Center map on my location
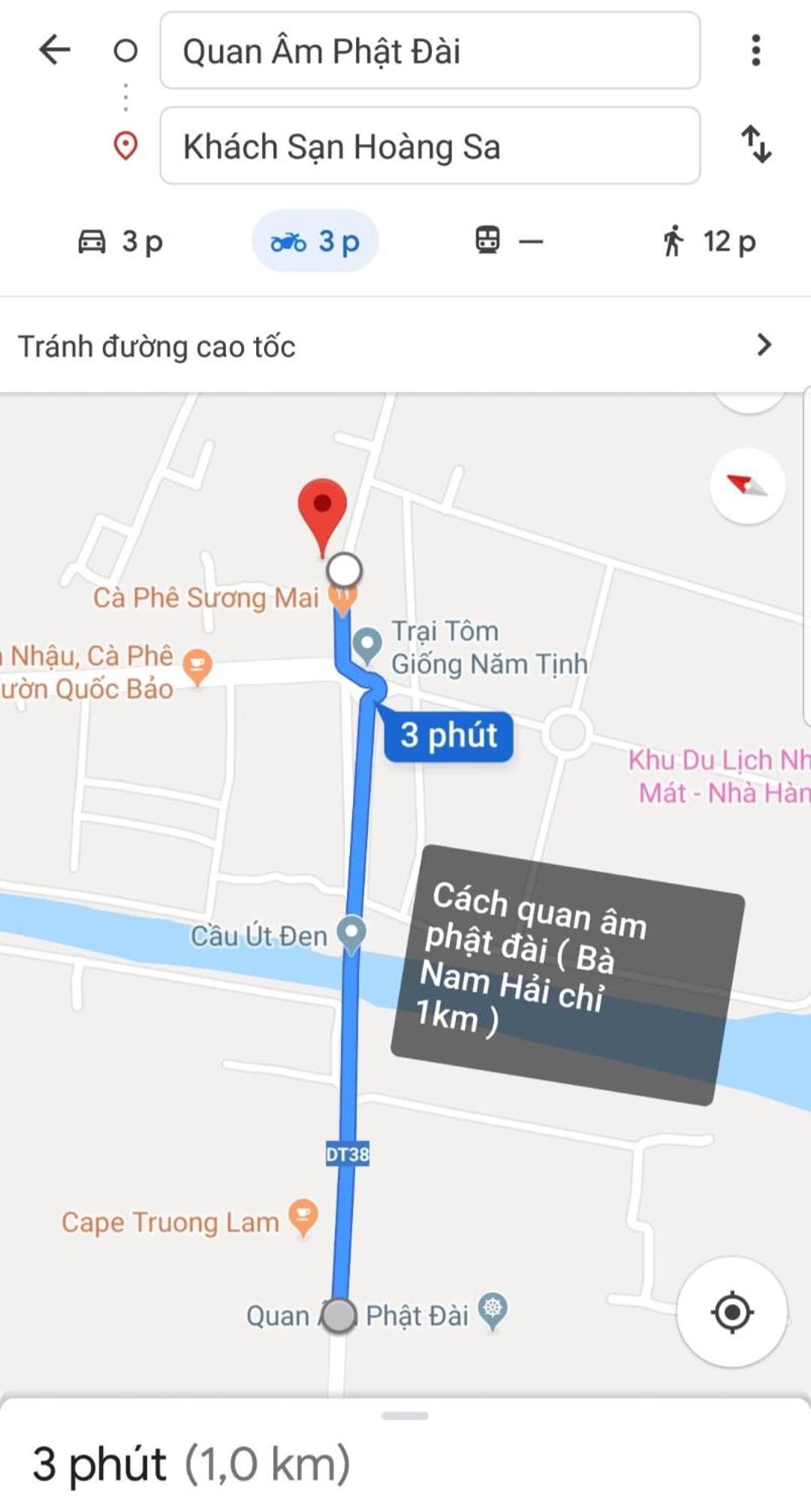The height and width of the screenshot is (1512, 811). coord(731,1312)
